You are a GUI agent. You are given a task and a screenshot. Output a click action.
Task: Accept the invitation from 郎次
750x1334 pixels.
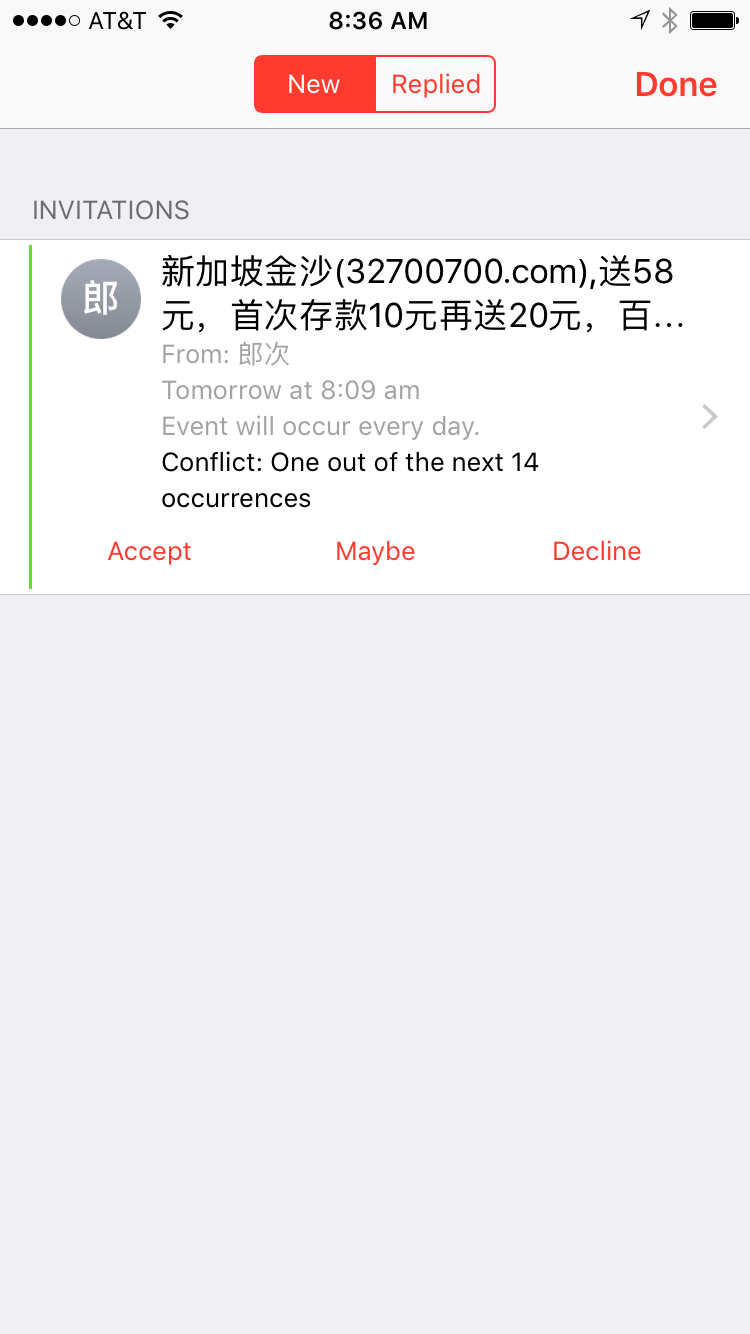click(150, 551)
